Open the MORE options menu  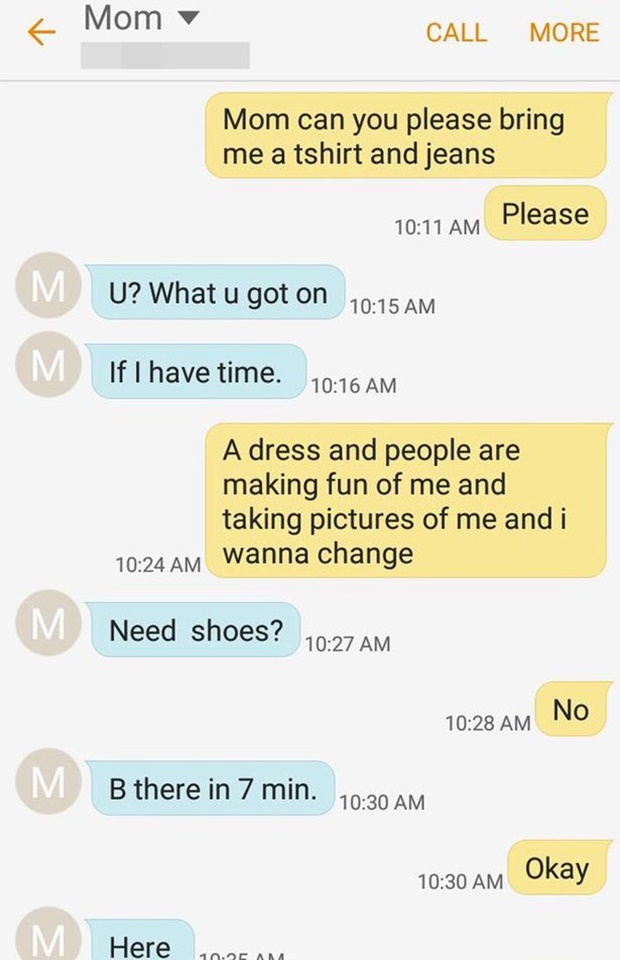[564, 32]
